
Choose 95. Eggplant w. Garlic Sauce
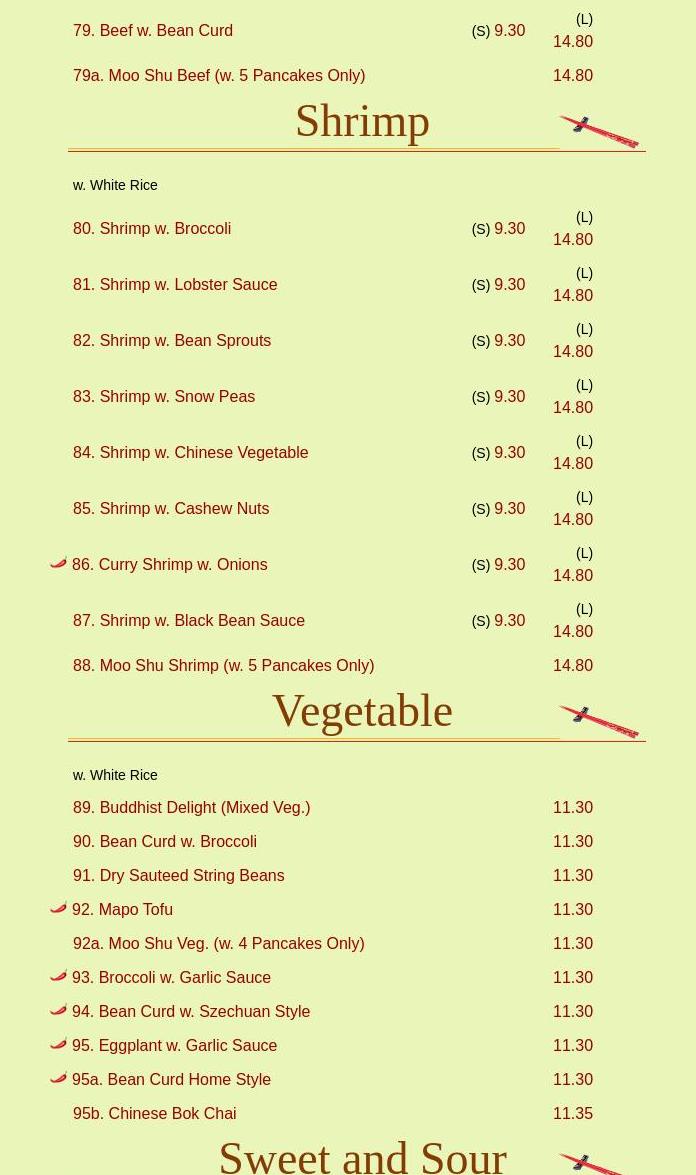[174, 1046]
